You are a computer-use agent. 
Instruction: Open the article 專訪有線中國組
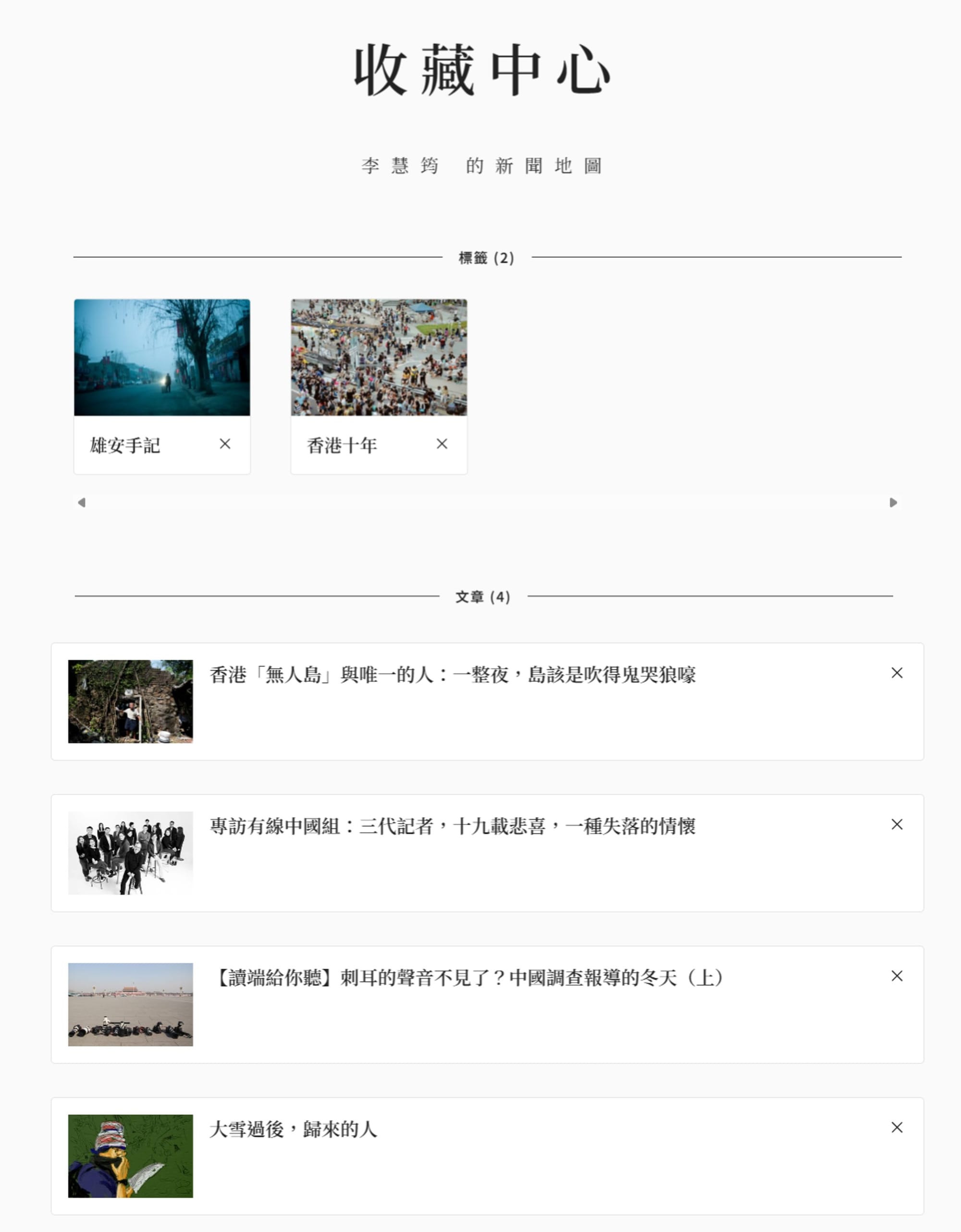pyautogui.click(x=452, y=826)
